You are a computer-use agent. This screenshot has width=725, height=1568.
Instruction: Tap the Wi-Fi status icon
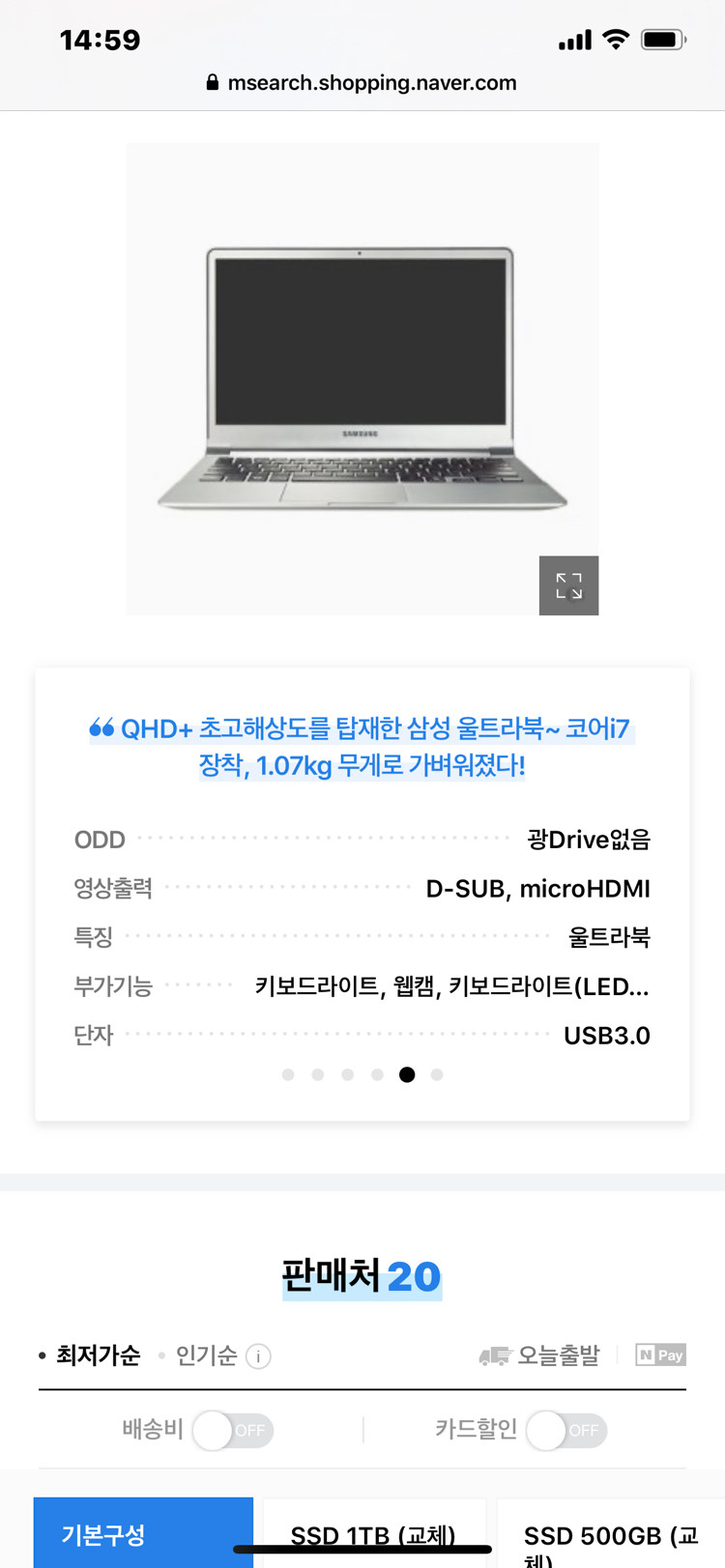(x=618, y=39)
